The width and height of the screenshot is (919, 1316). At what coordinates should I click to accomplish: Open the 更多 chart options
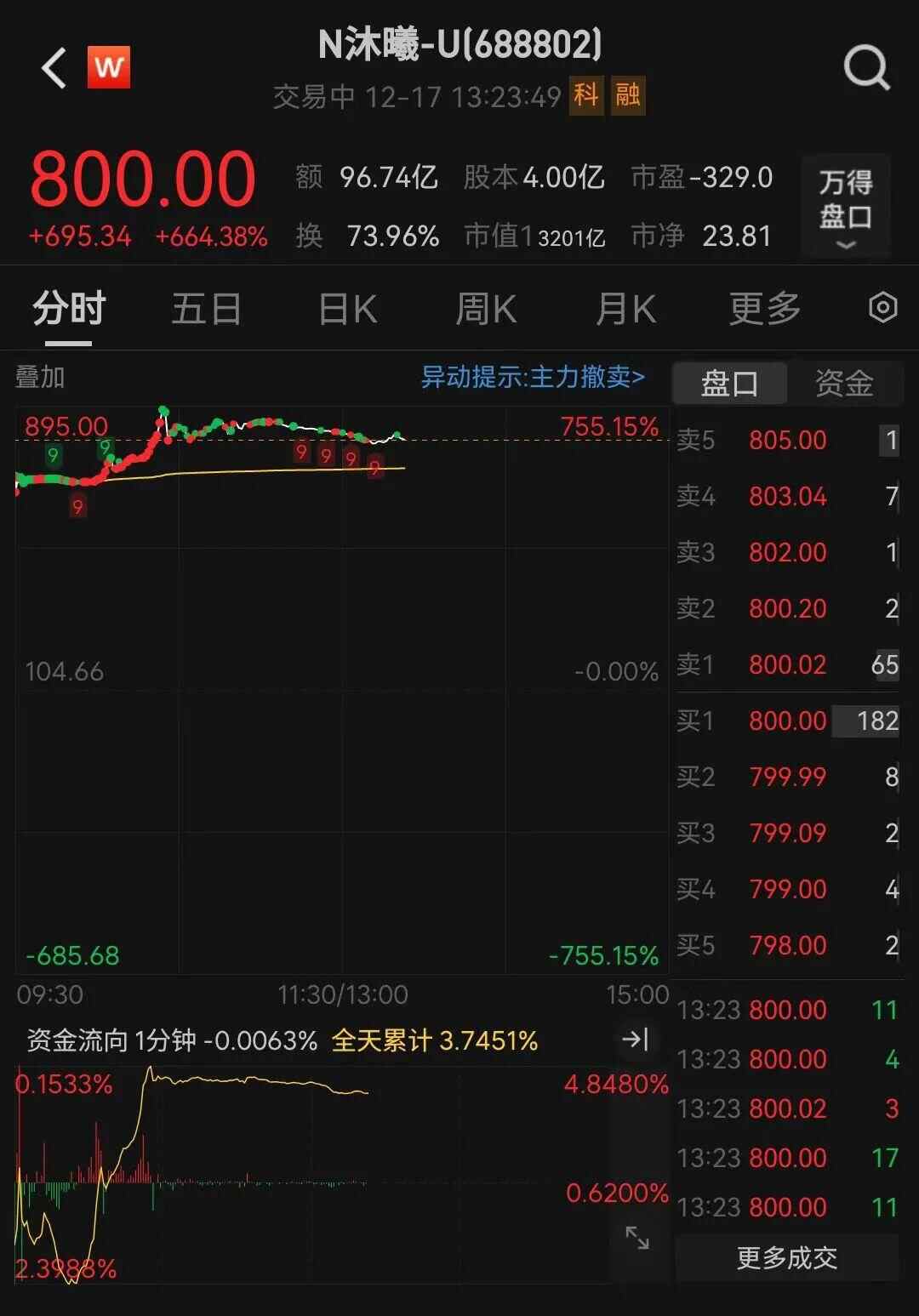coord(764,309)
